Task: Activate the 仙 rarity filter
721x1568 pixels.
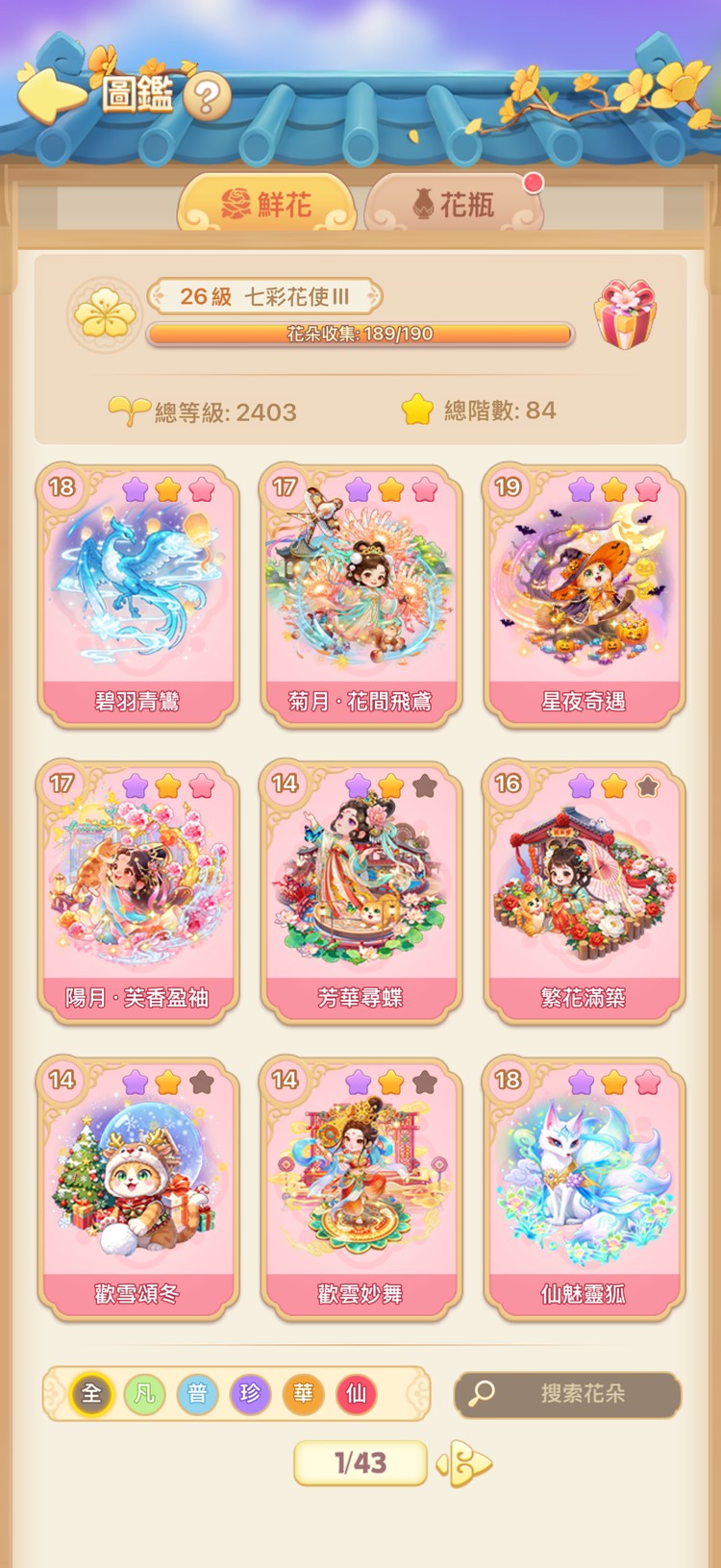Action: pos(357,1395)
